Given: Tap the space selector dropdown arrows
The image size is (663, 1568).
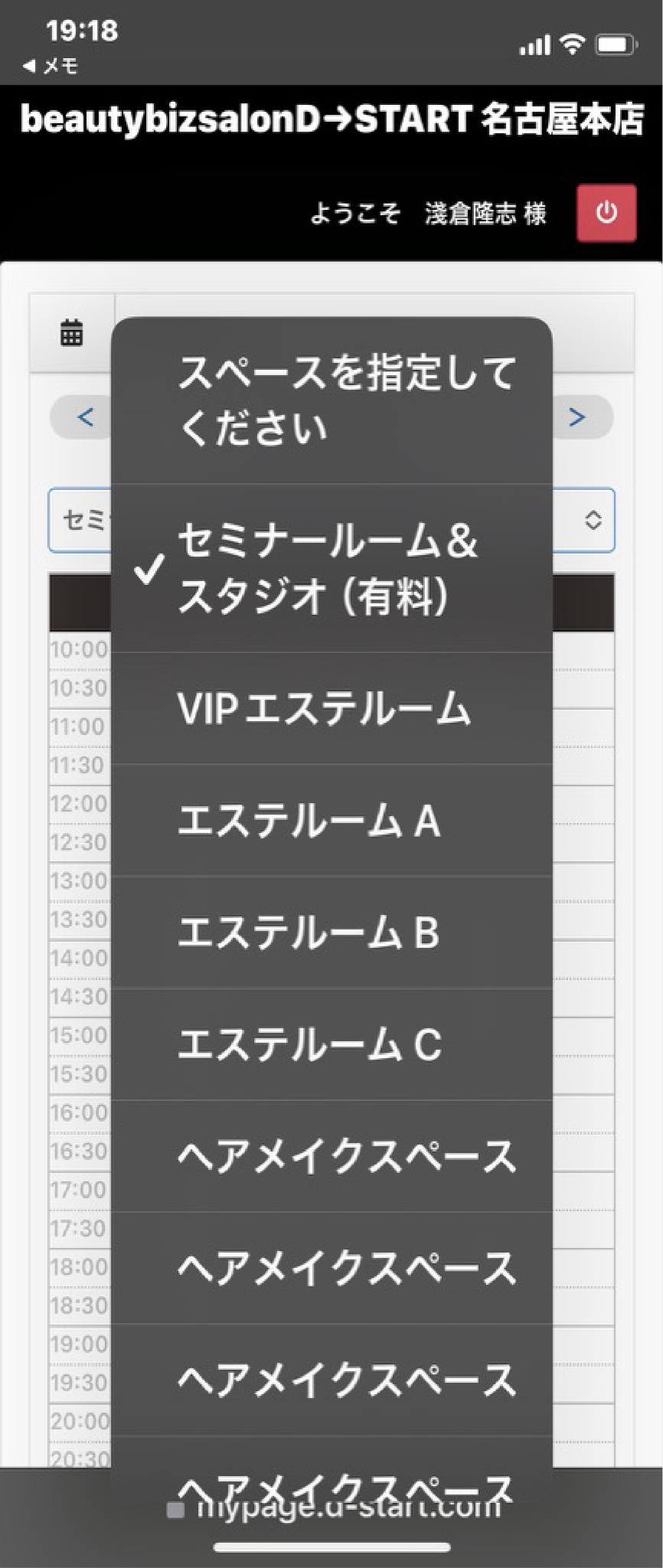Looking at the screenshot, I should click(x=593, y=521).
